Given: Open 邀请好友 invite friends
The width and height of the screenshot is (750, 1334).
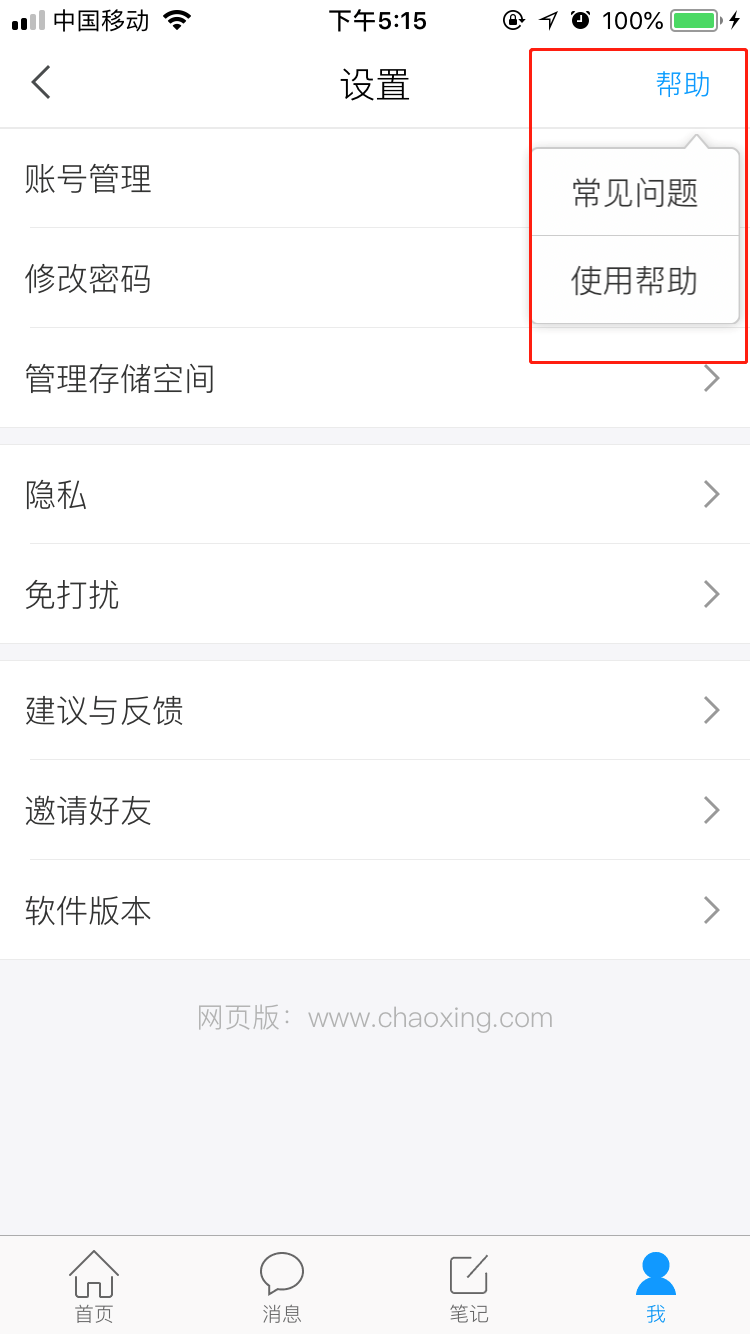Looking at the screenshot, I should (375, 810).
